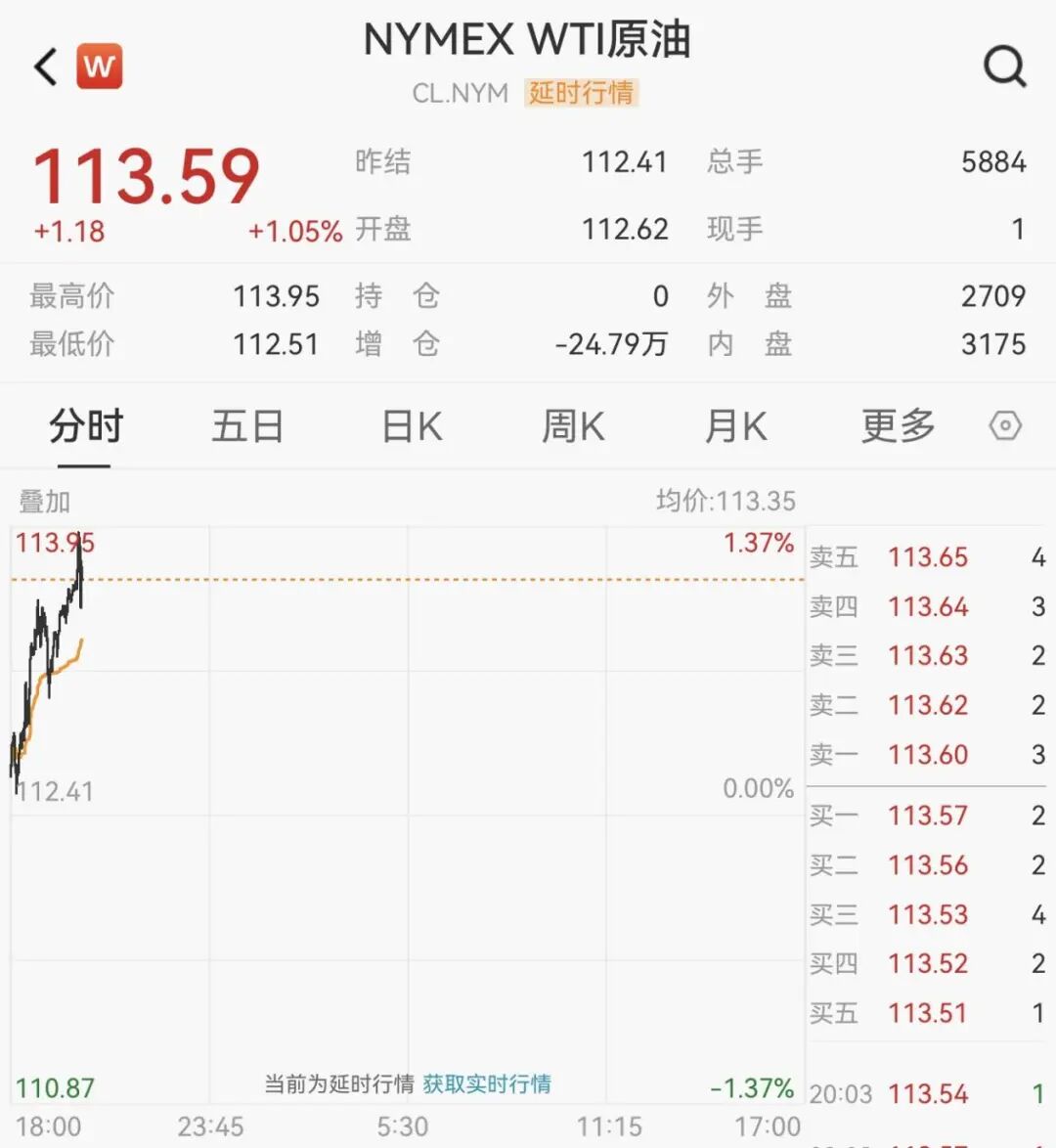Open the search magnifier icon

click(x=1004, y=67)
